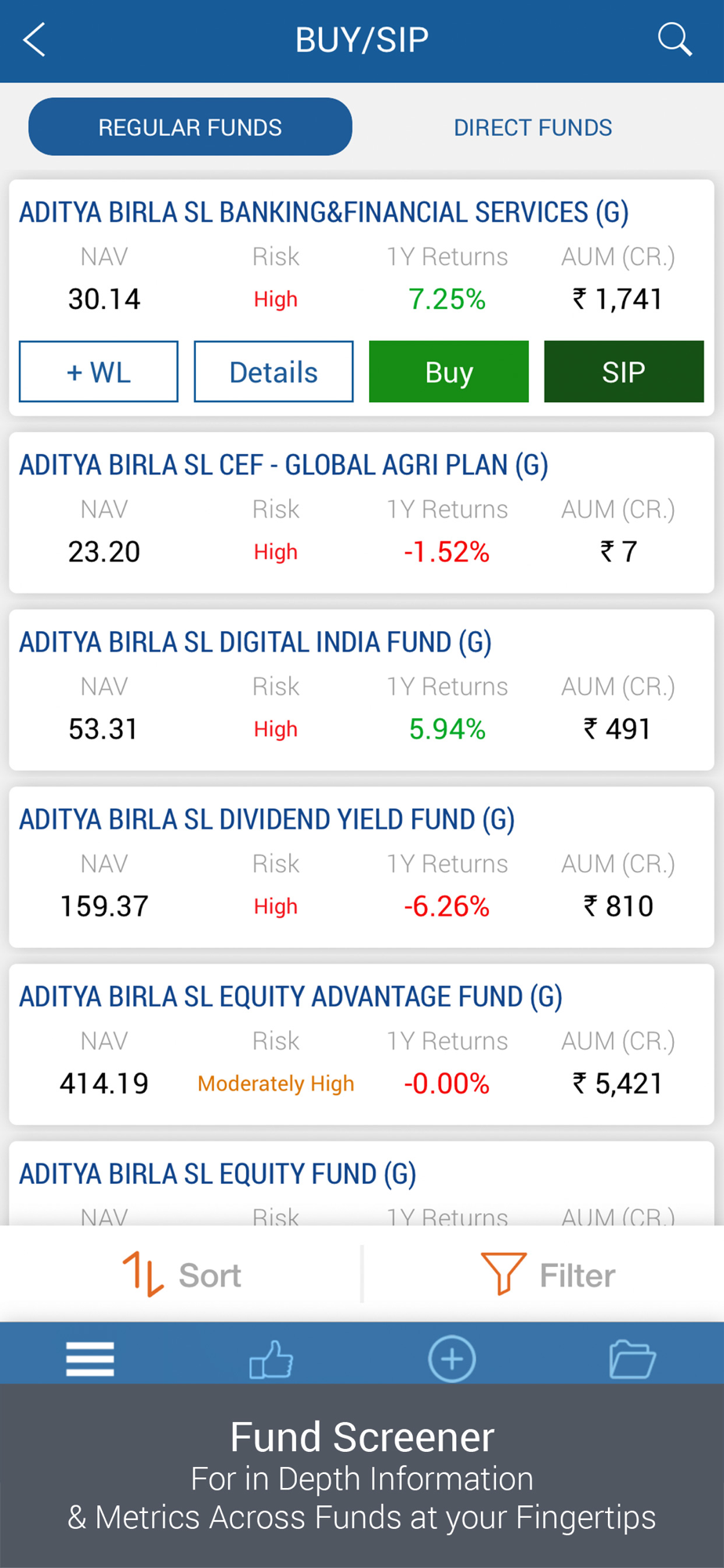Viewport: 724px width, 1568px height.
Task: Add Banking & Financial Services fund to watchlist
Action: pos(99,372)
